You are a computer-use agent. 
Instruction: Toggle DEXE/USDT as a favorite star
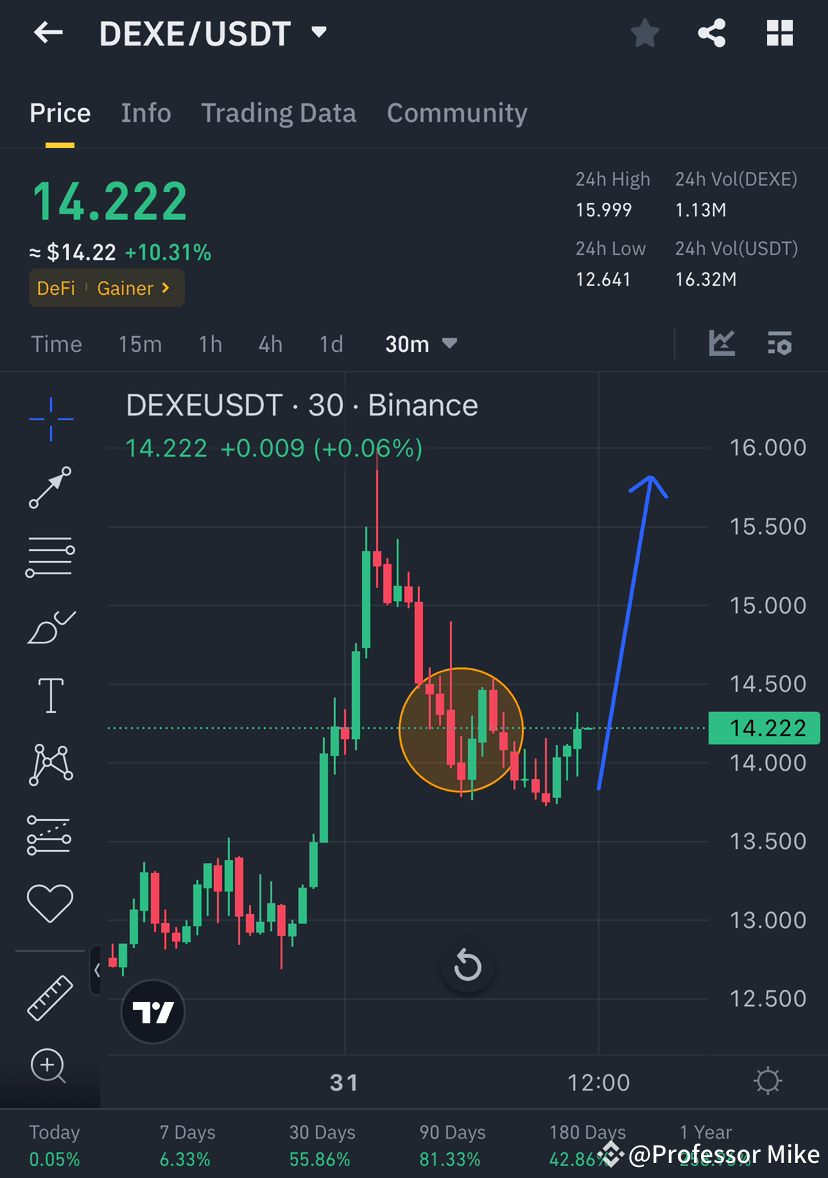pos(645,33)
